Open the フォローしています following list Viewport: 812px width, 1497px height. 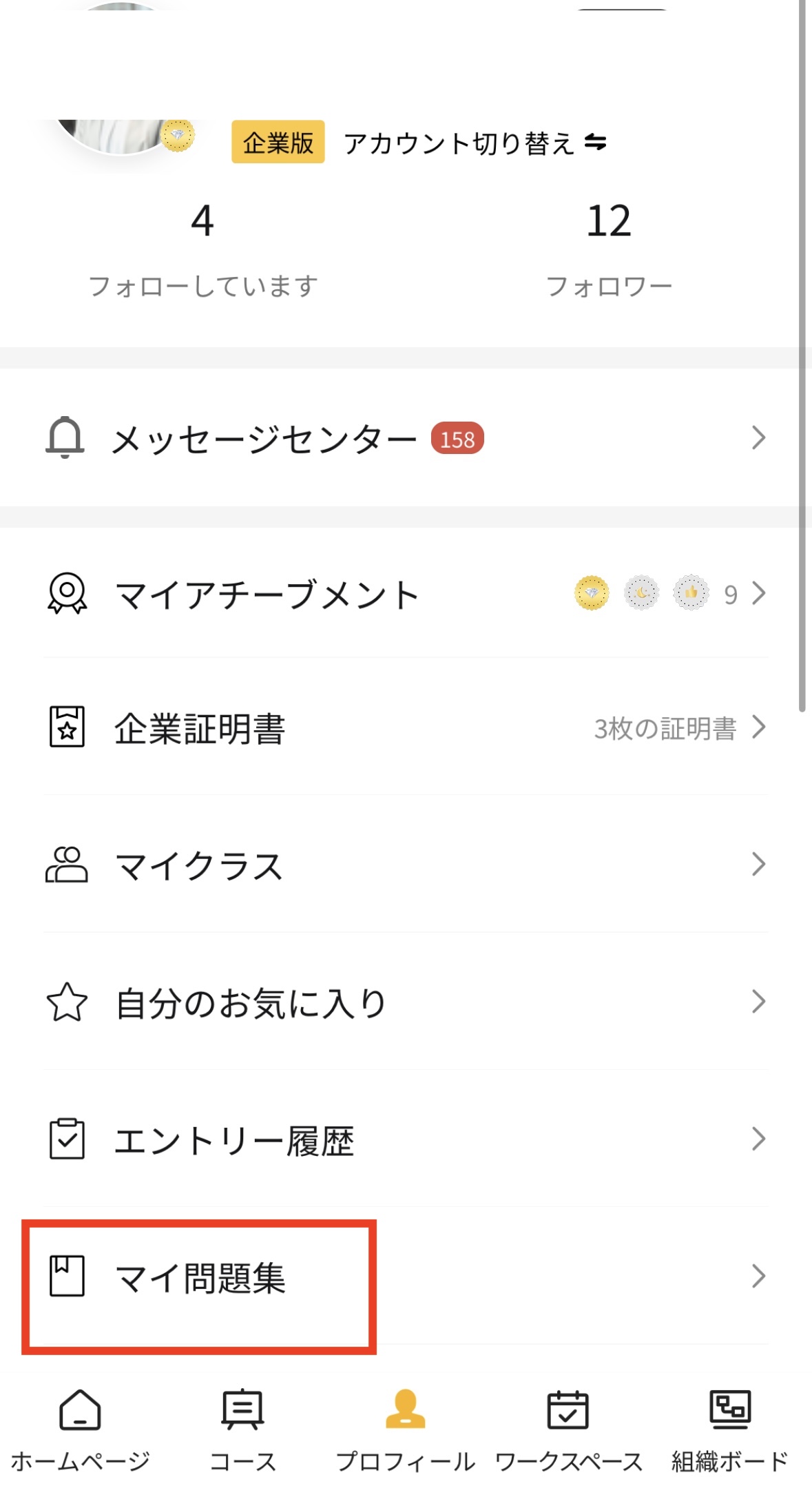pos(202,248)
